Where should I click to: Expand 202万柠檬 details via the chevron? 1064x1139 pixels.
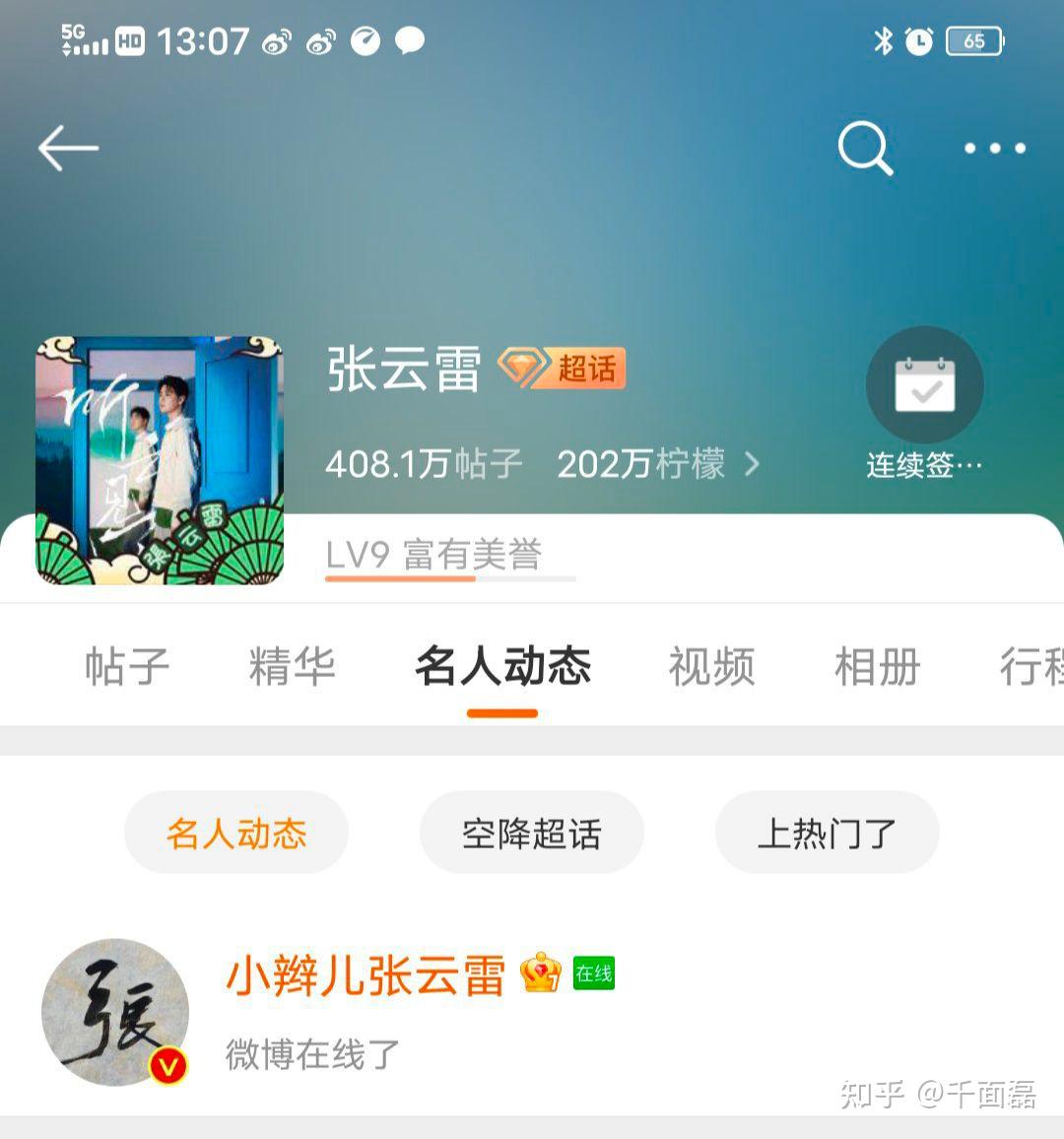coord(755,462)
